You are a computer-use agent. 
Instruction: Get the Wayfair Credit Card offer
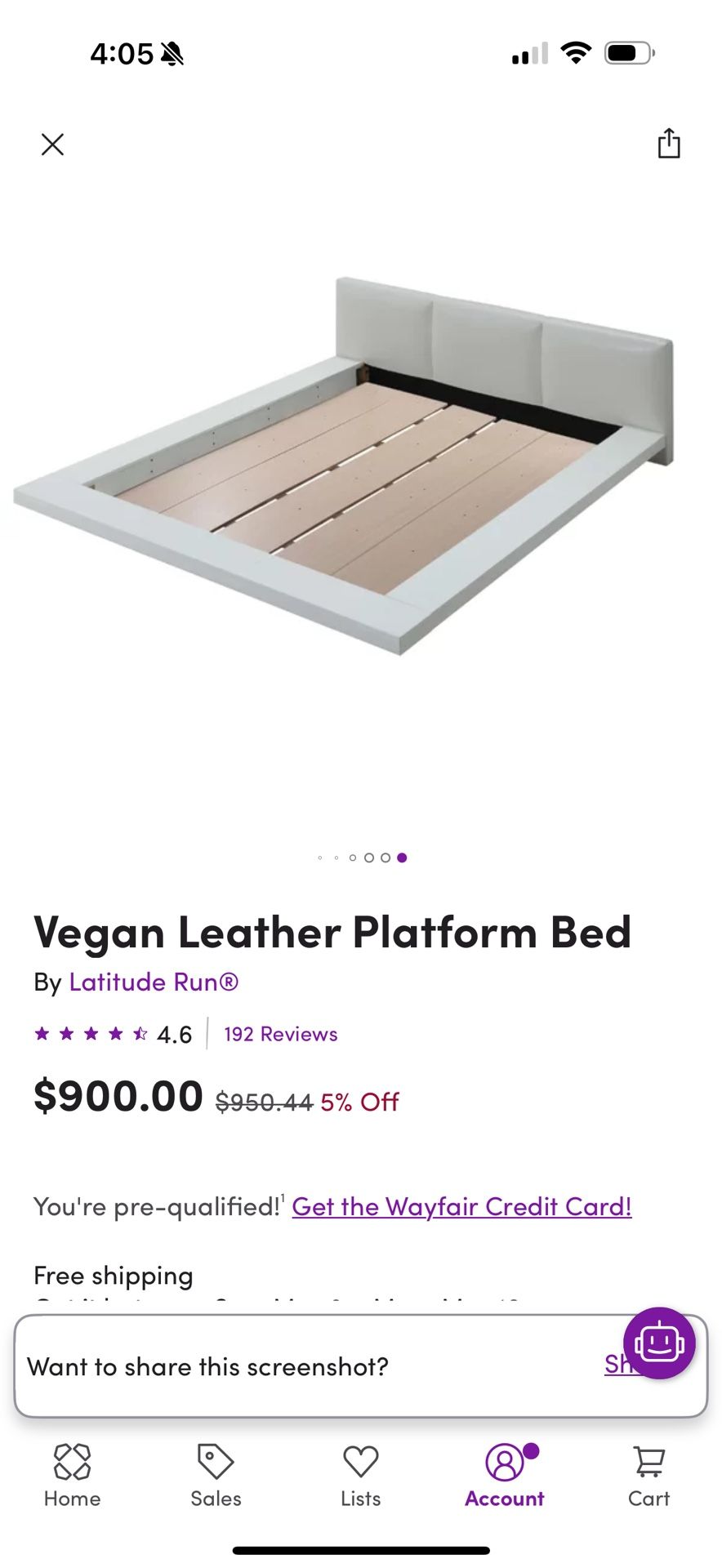coord(461,1206)
